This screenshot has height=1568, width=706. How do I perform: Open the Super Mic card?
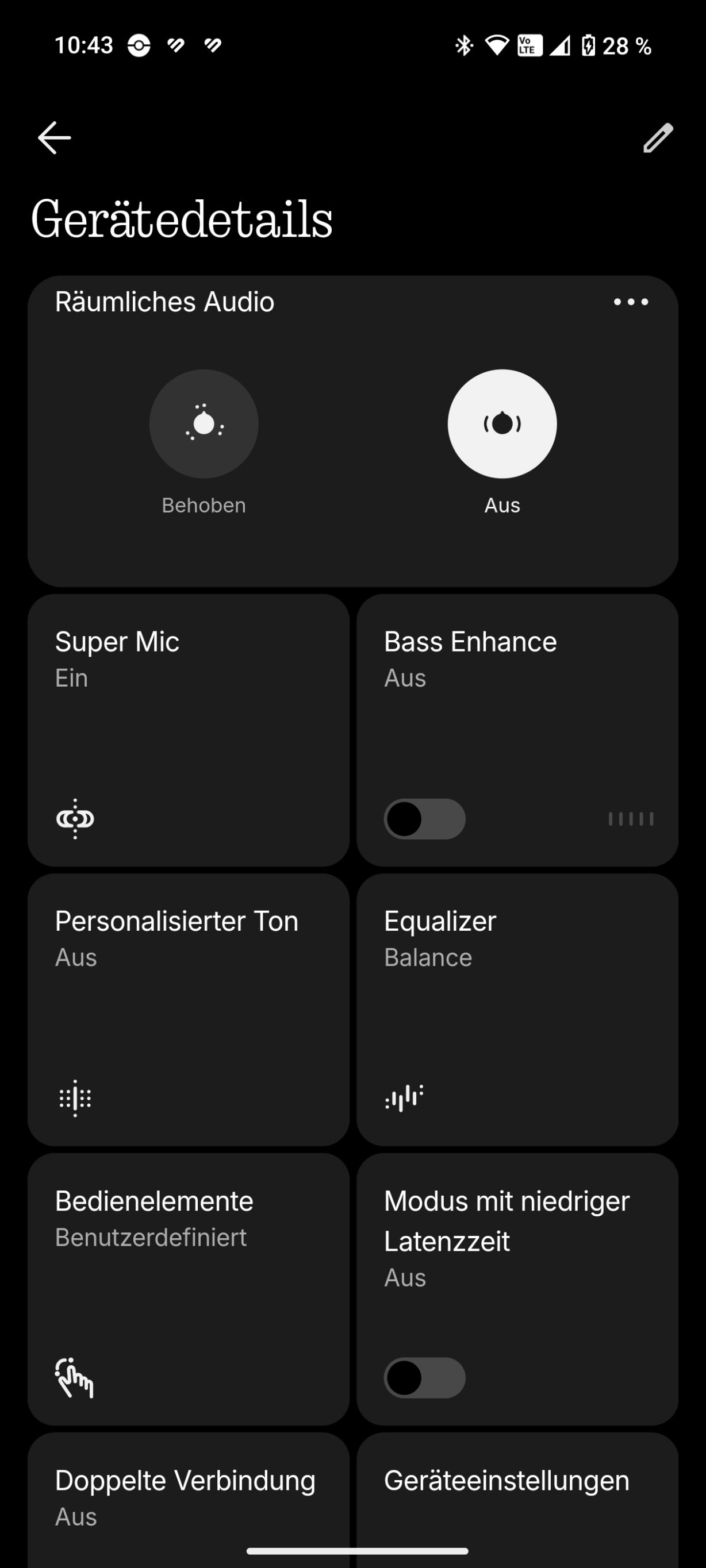[188, 730]
